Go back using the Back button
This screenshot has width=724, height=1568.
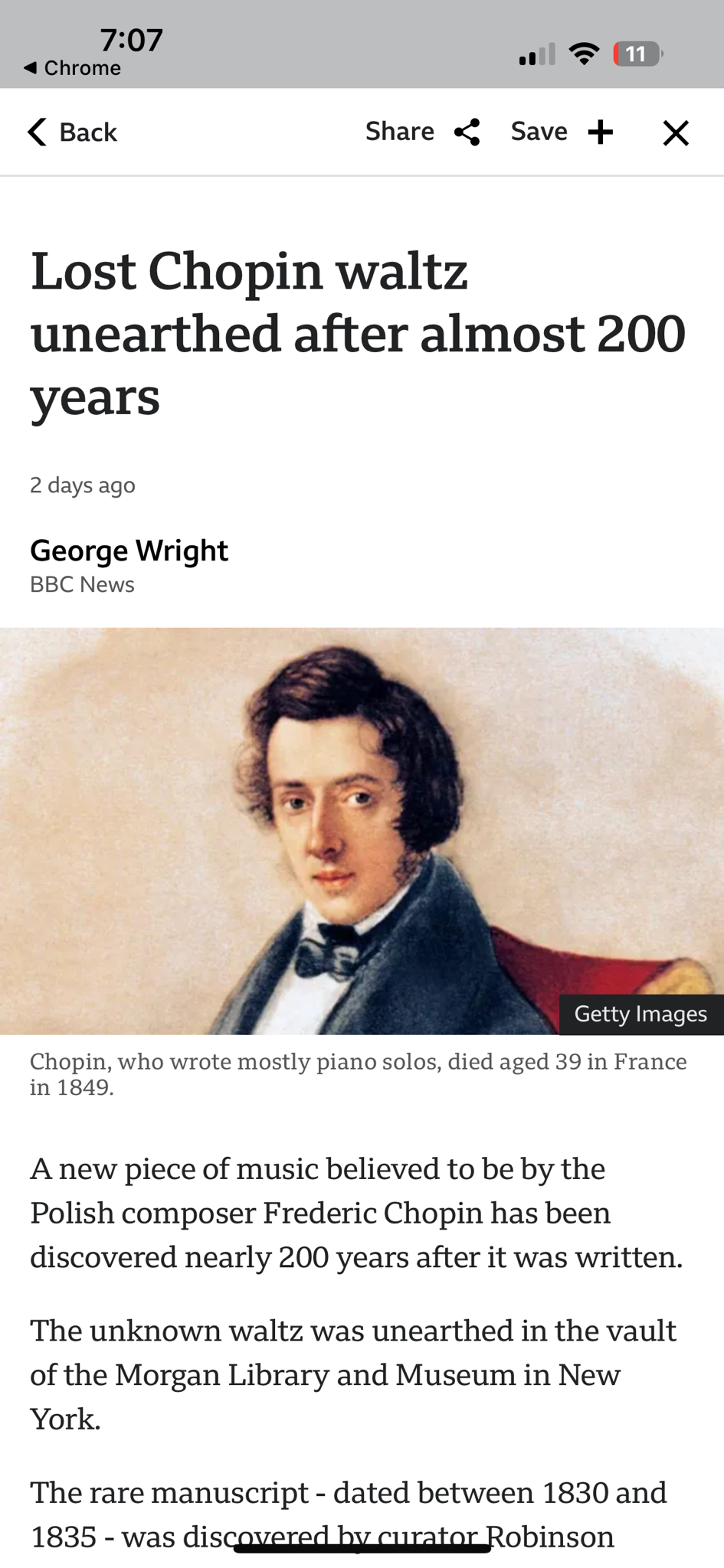(72, 132)
